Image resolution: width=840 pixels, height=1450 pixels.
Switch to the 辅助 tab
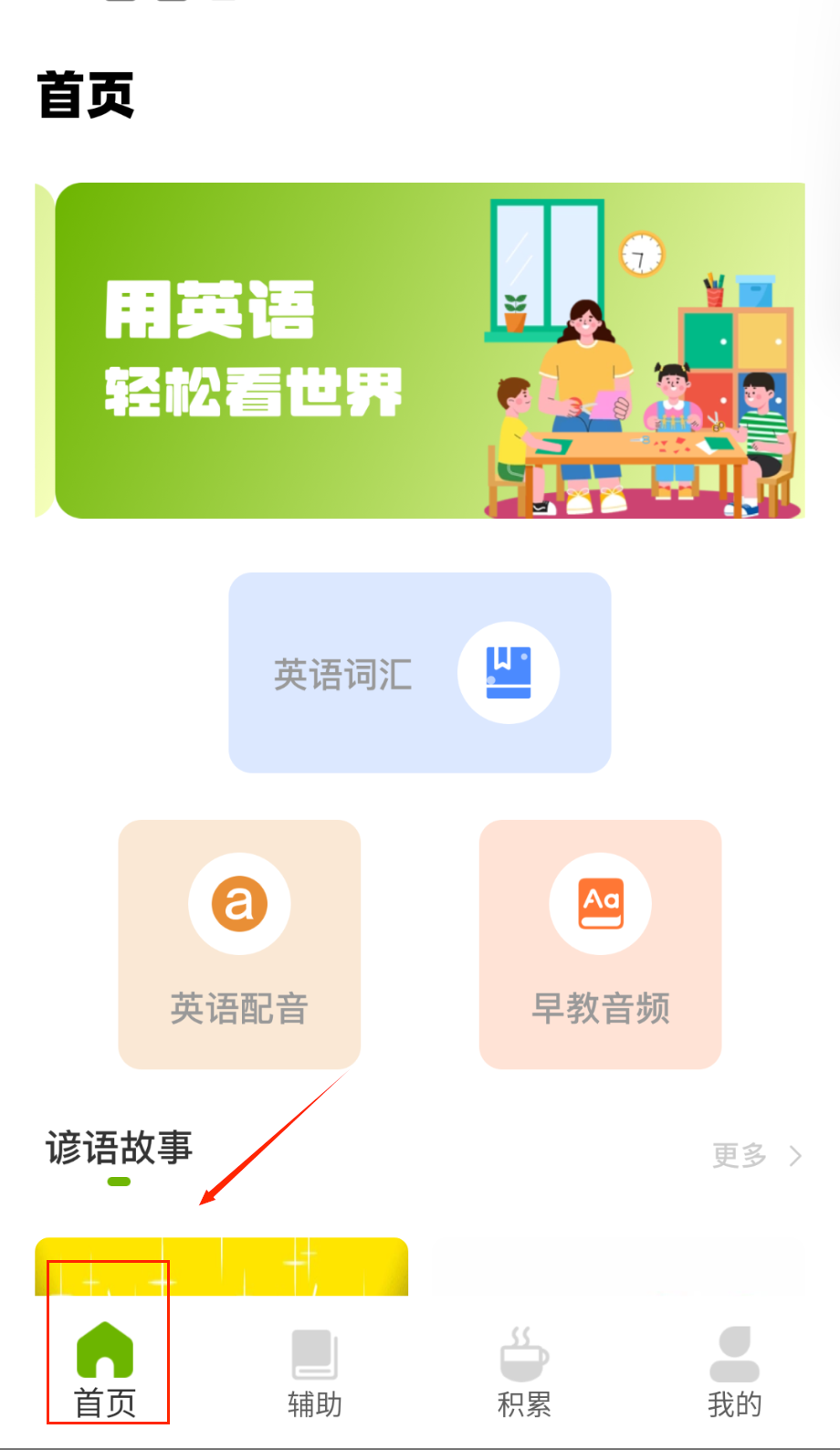point(315,1371)
